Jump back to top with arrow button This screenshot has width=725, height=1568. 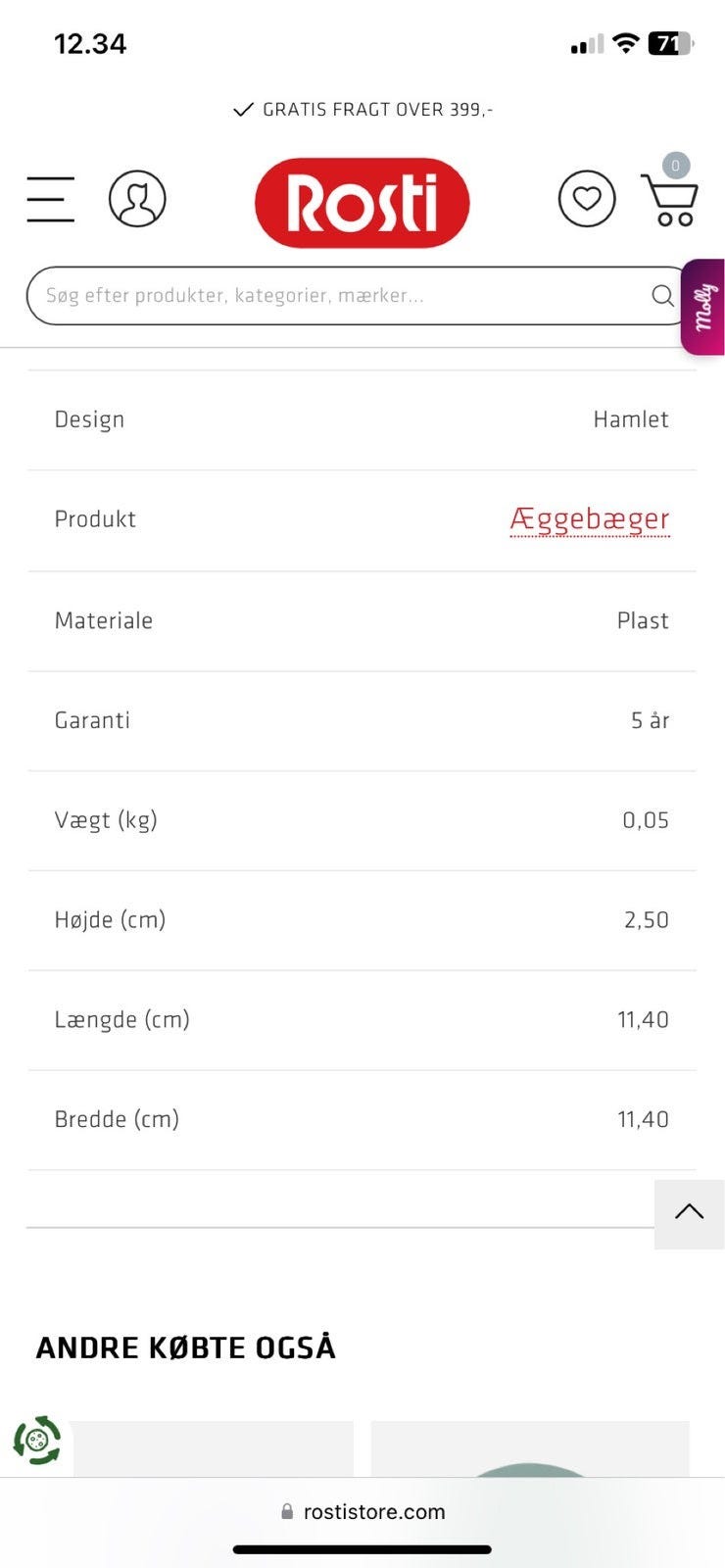coord(689,1213)
